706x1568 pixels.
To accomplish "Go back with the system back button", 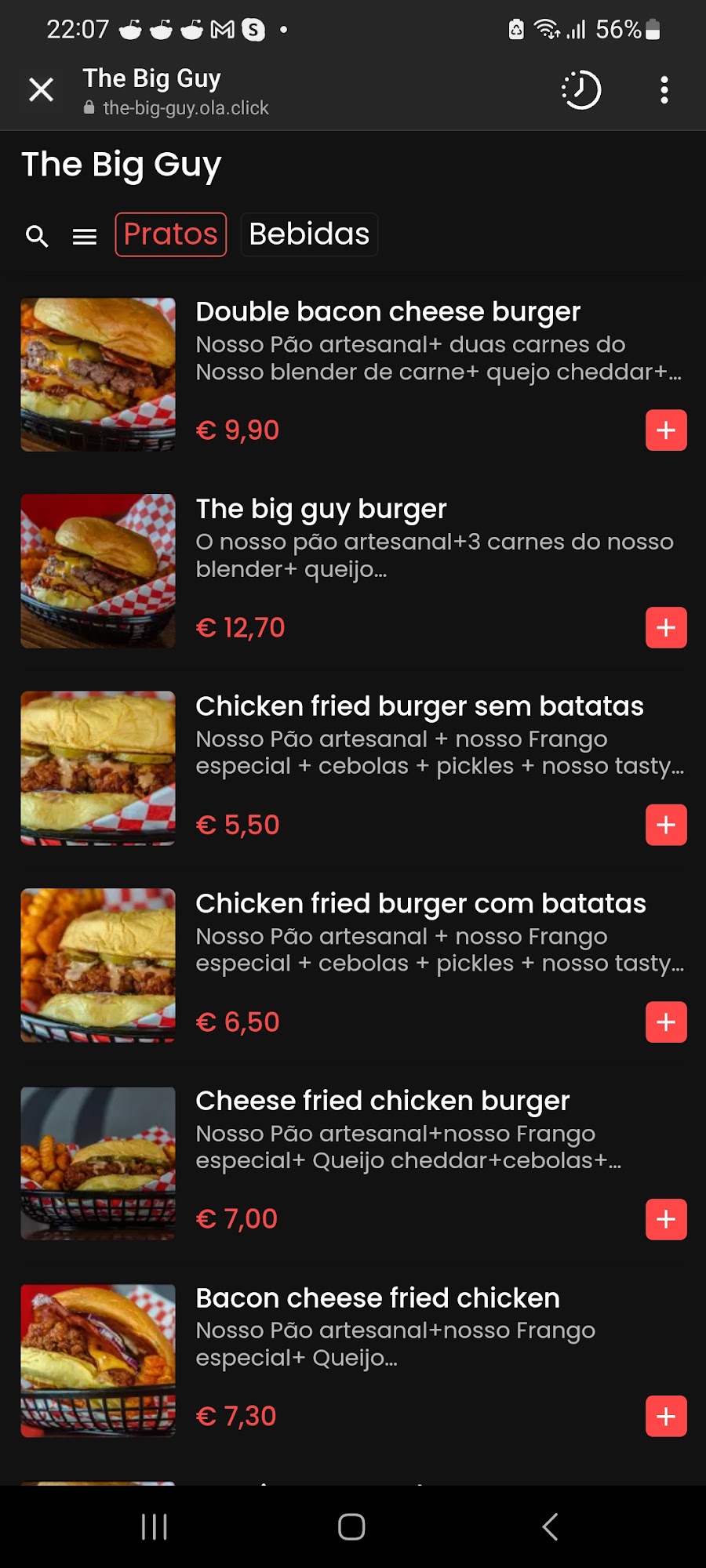I will point(550,1526).
